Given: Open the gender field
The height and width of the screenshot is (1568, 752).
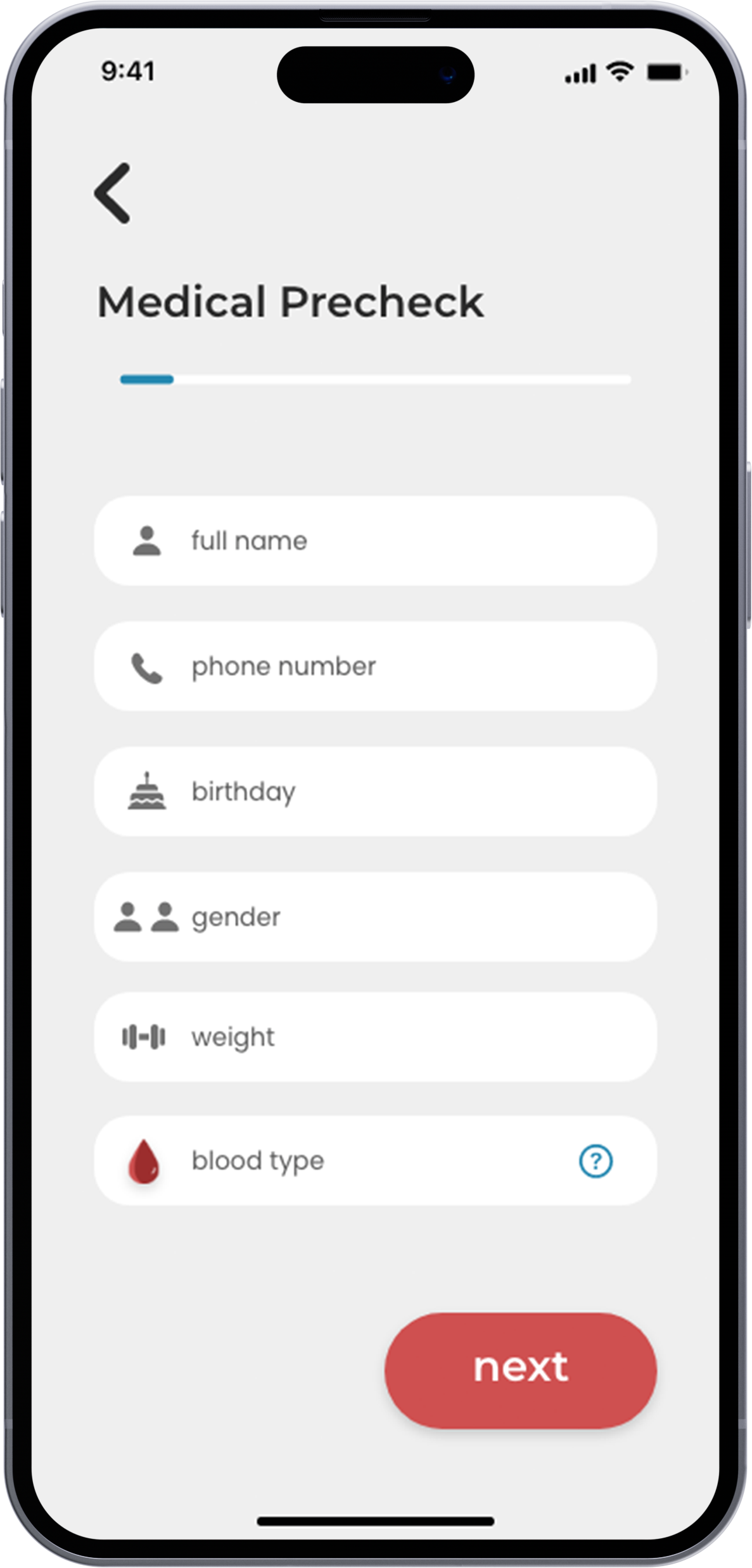Looking at the screenshot, I should [x=375, y=916].
